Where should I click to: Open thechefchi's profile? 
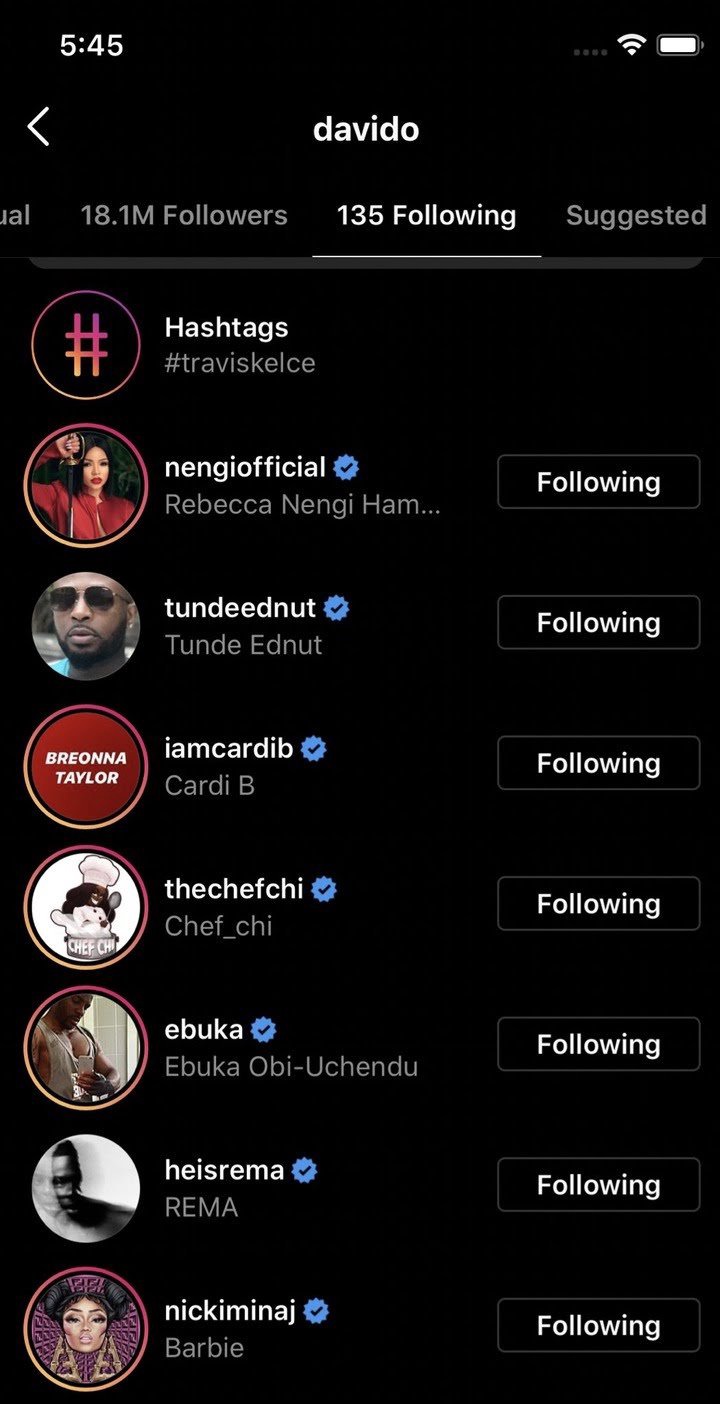coord(233,889)
